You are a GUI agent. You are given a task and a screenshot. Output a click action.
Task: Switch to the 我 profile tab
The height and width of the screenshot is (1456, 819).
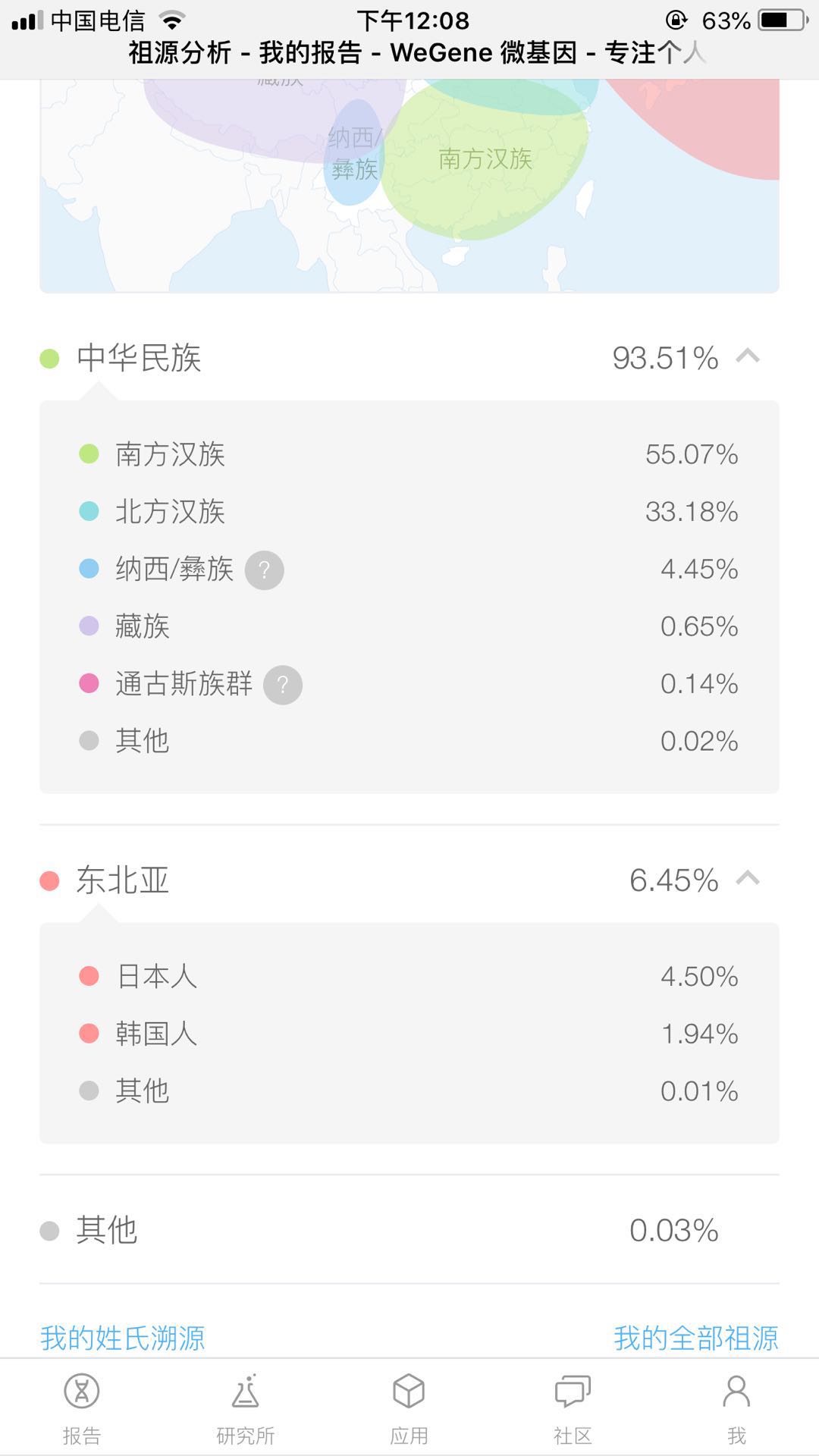736,1407
